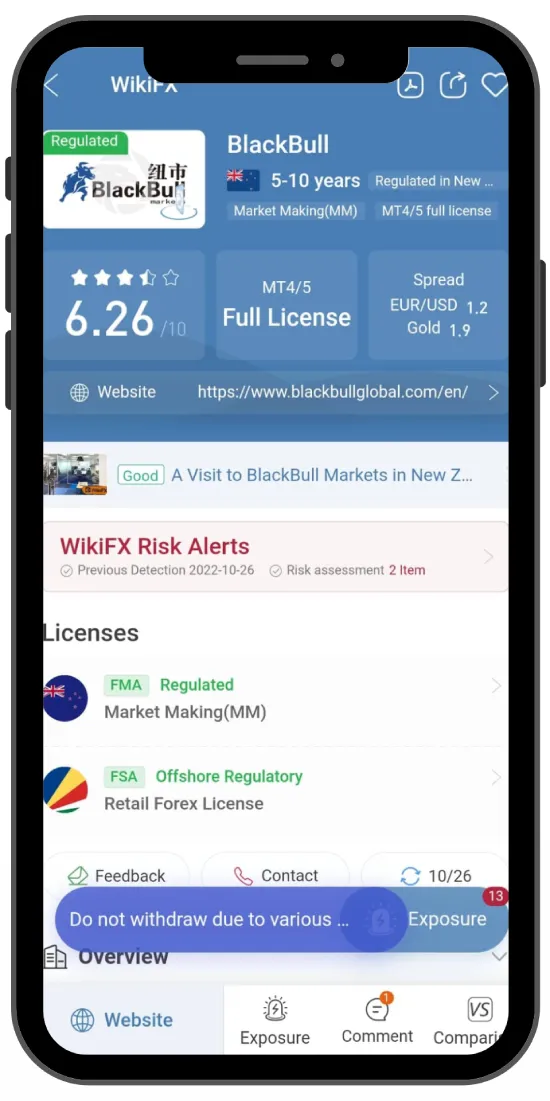Image resolution: width=550 pixels, height=1101 pixels.
Task: Share the BlackBull broker page
Action: (x=453, y=85)
